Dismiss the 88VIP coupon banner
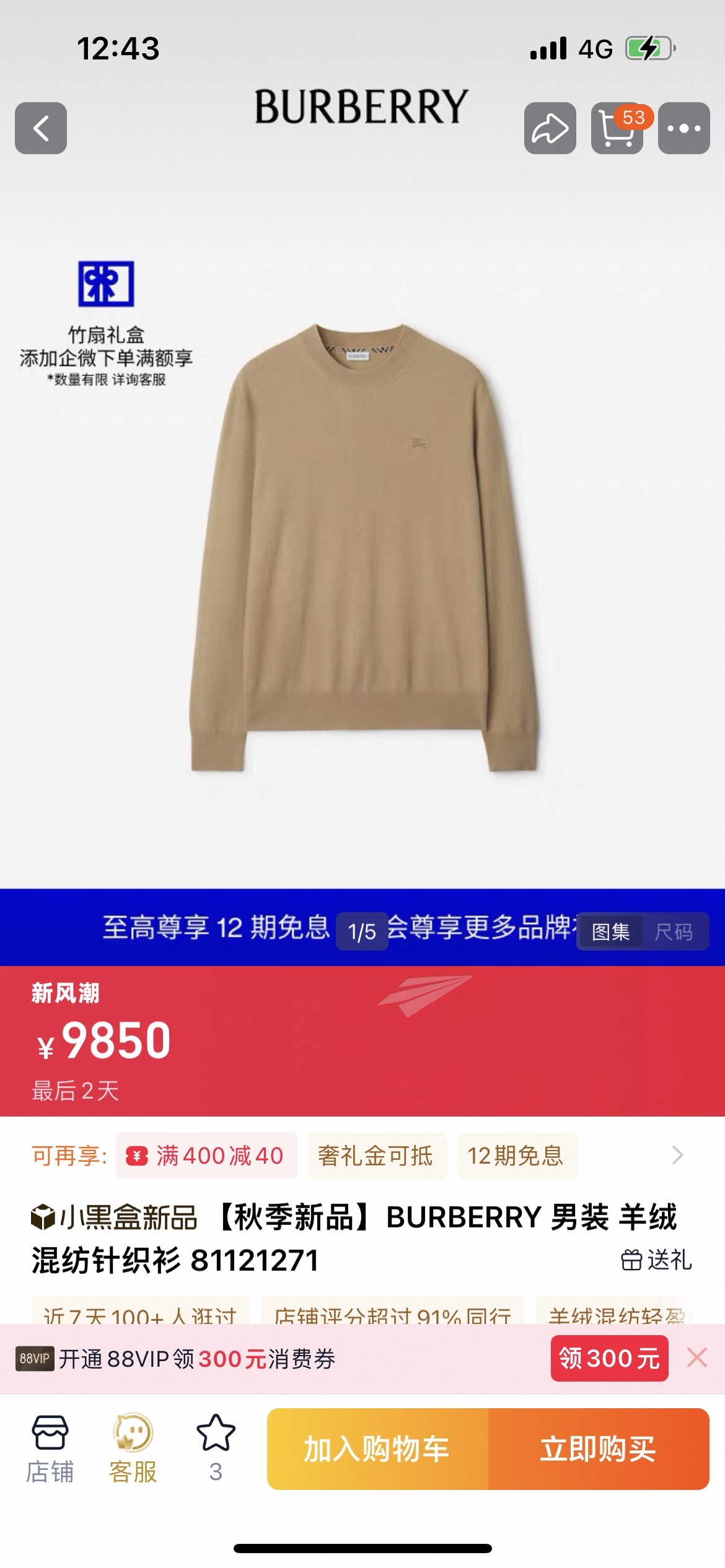Screen dimensions: 725x1568 point(697,1358)
